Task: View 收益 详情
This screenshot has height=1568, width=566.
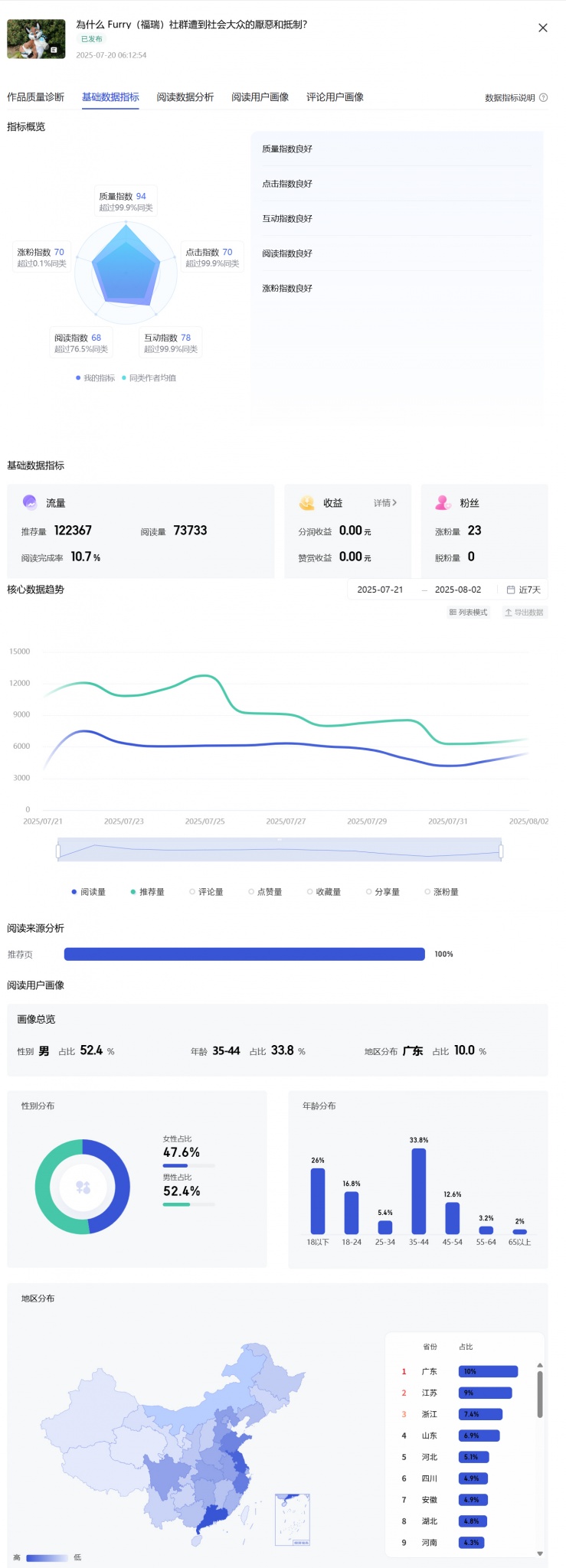Action: click(x=385, y=503)
